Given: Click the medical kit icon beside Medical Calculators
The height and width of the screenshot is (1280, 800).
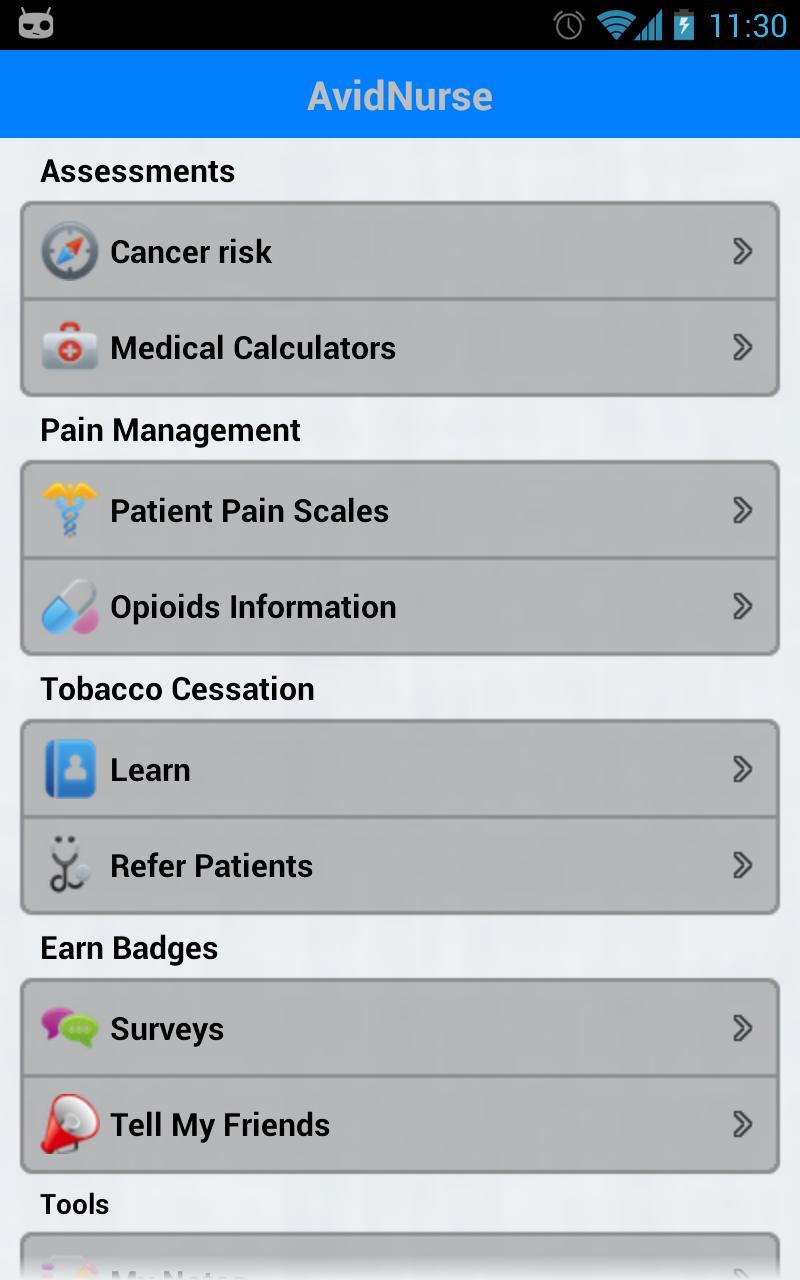Looking at the screenshot, I should 67,347.
